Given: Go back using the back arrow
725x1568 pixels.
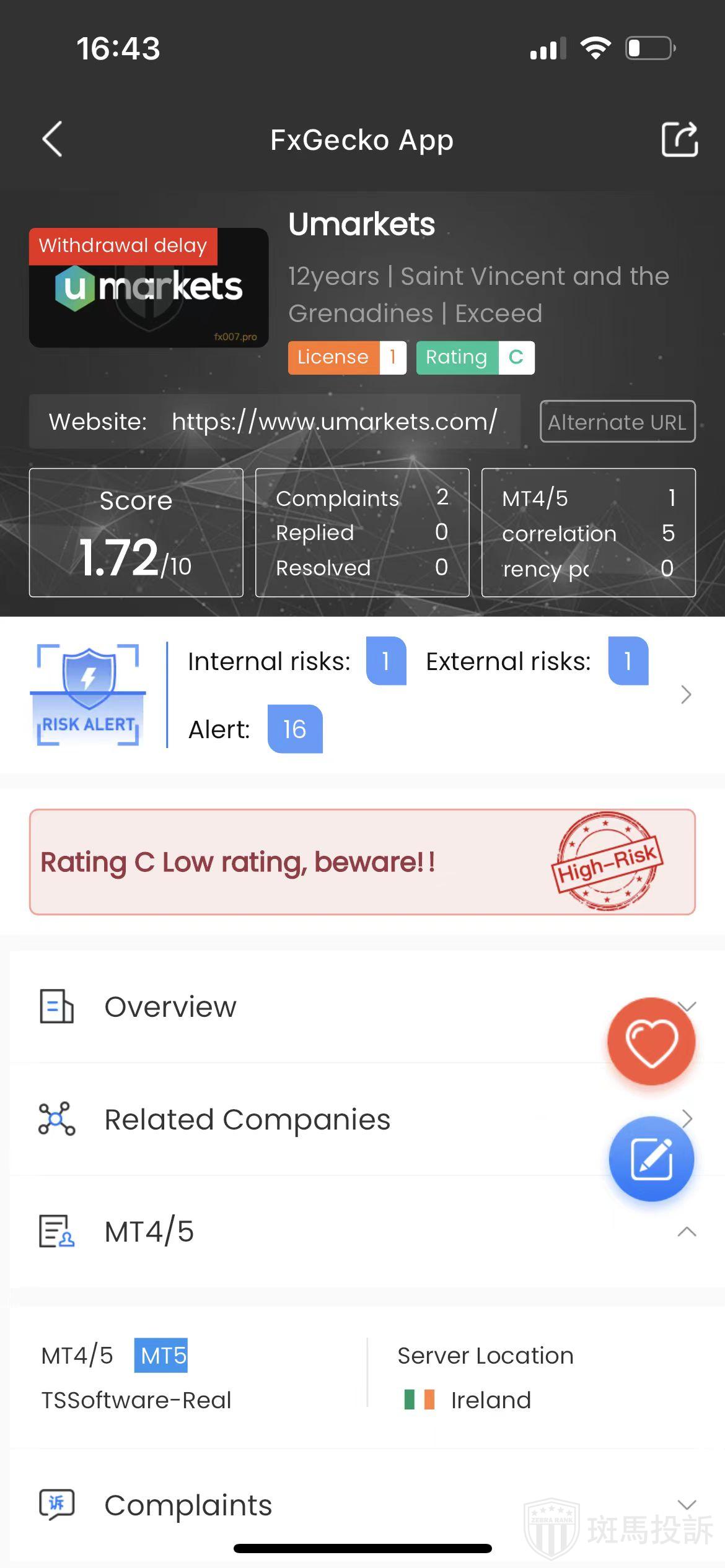Looking at the screenshot, I should coord(53,139).
